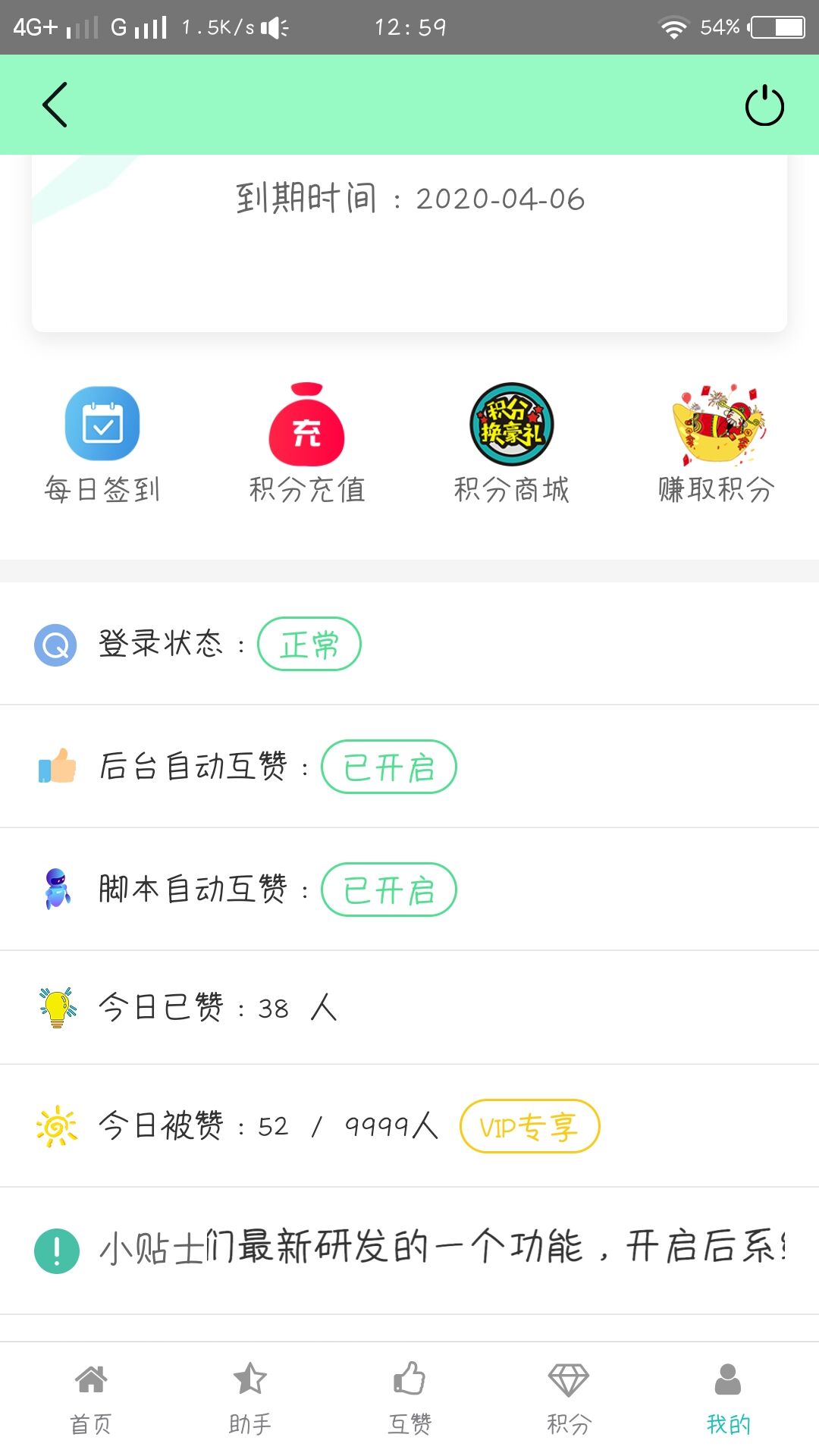Click the VIP专享 badge
The height and width of the screenshot is (1456, 819).
point(529,1128)
